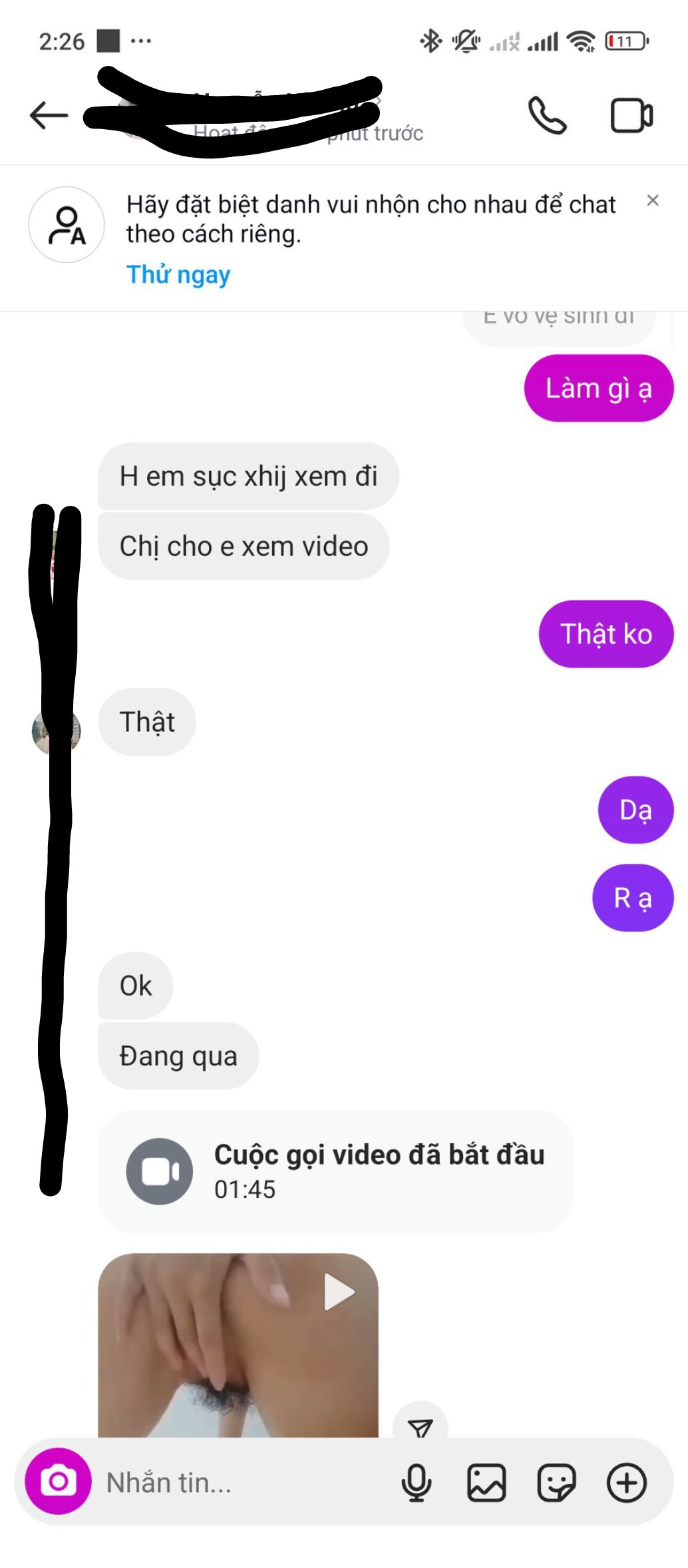Tap the Thử ngay link
Screen dimensions: 688x1568
178,274
